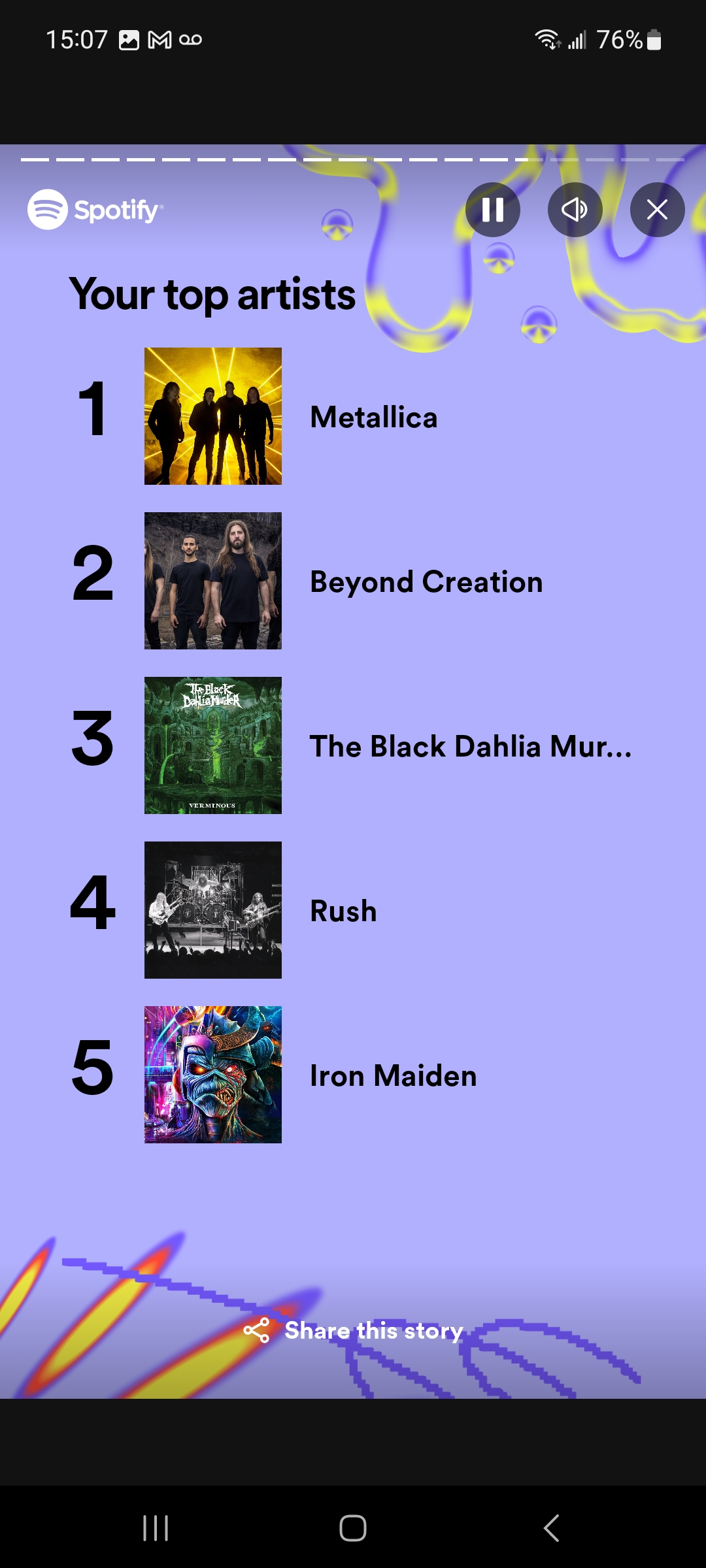
Task: Pause the Wrapped story playback
Action: pyautogui.click(x=492, y=210)
